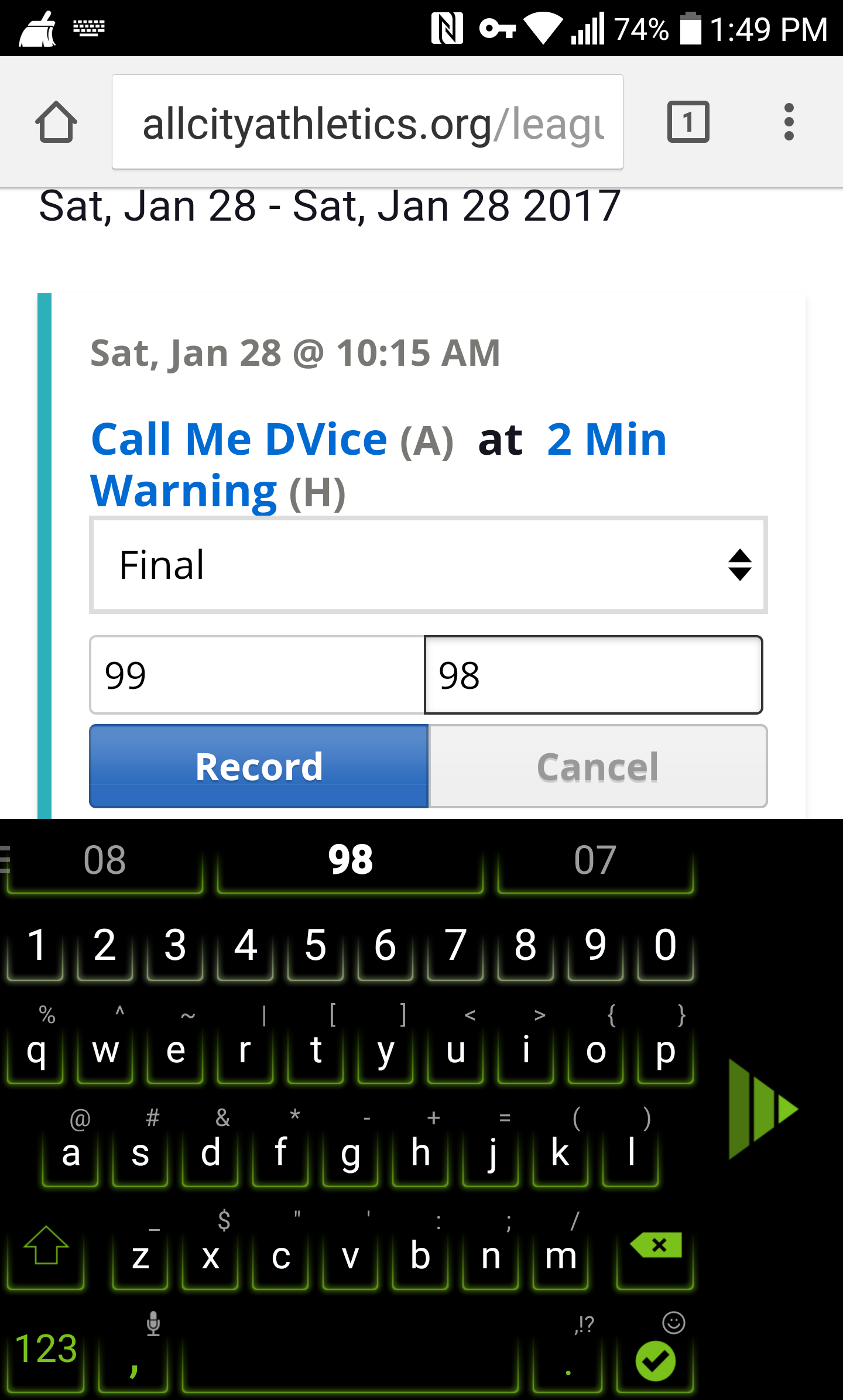
Task: Choose the 07 keyboard suggestion
Action: (595, 860)
